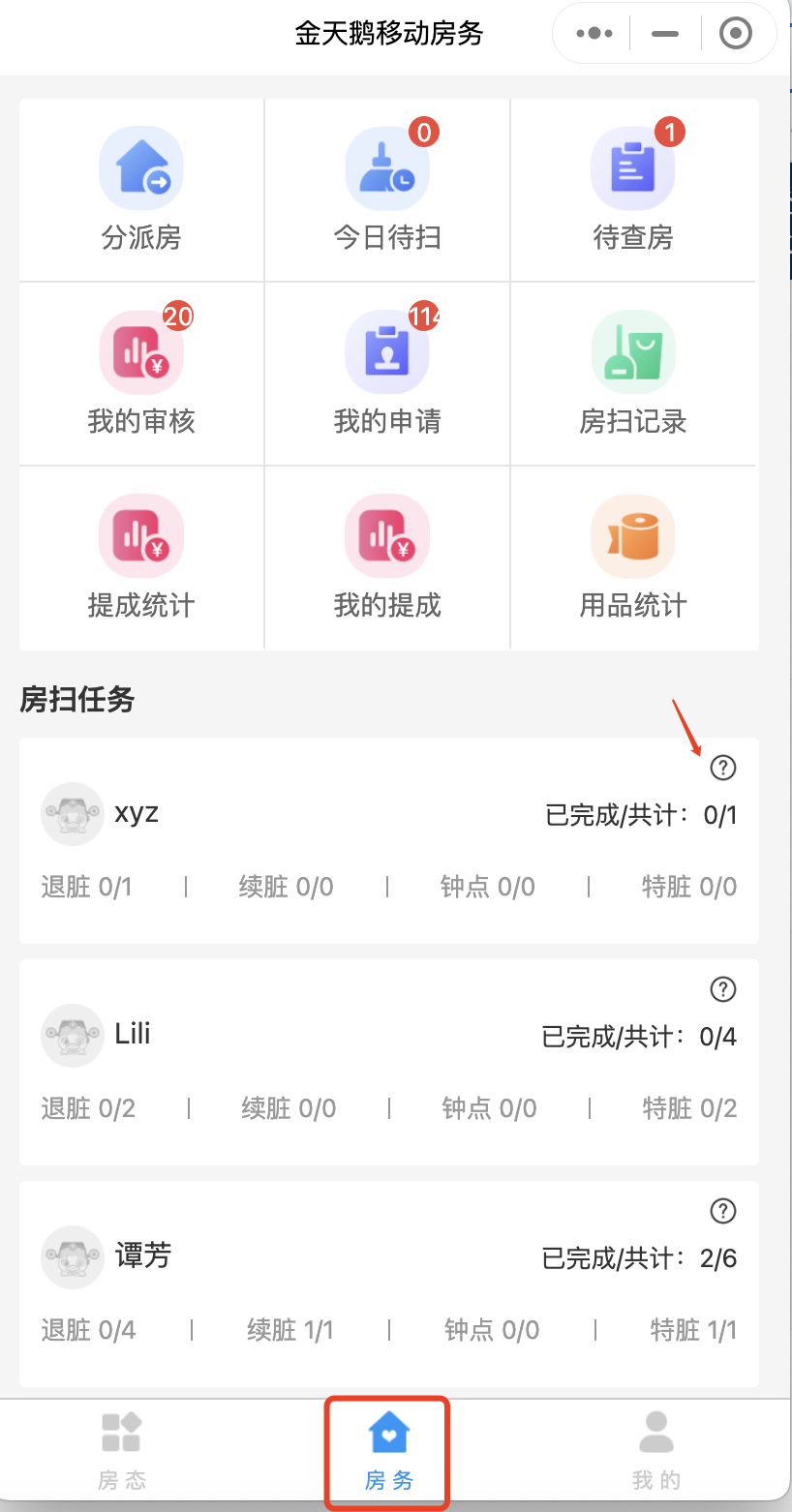Select the 房务 tab
Screen dimensions: 792x1512
pyautogui.click(x=388, y=1451)
